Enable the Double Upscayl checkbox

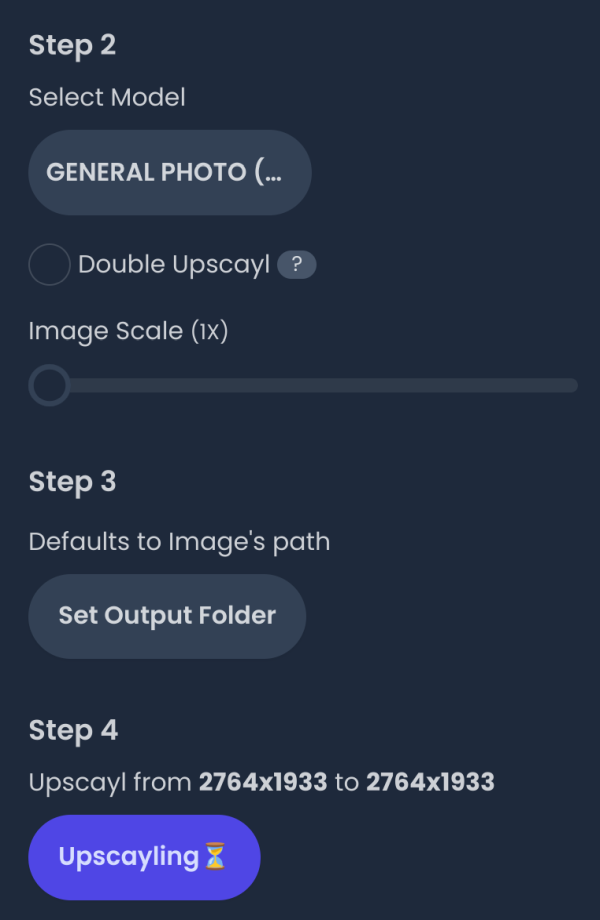coord(49,265)
